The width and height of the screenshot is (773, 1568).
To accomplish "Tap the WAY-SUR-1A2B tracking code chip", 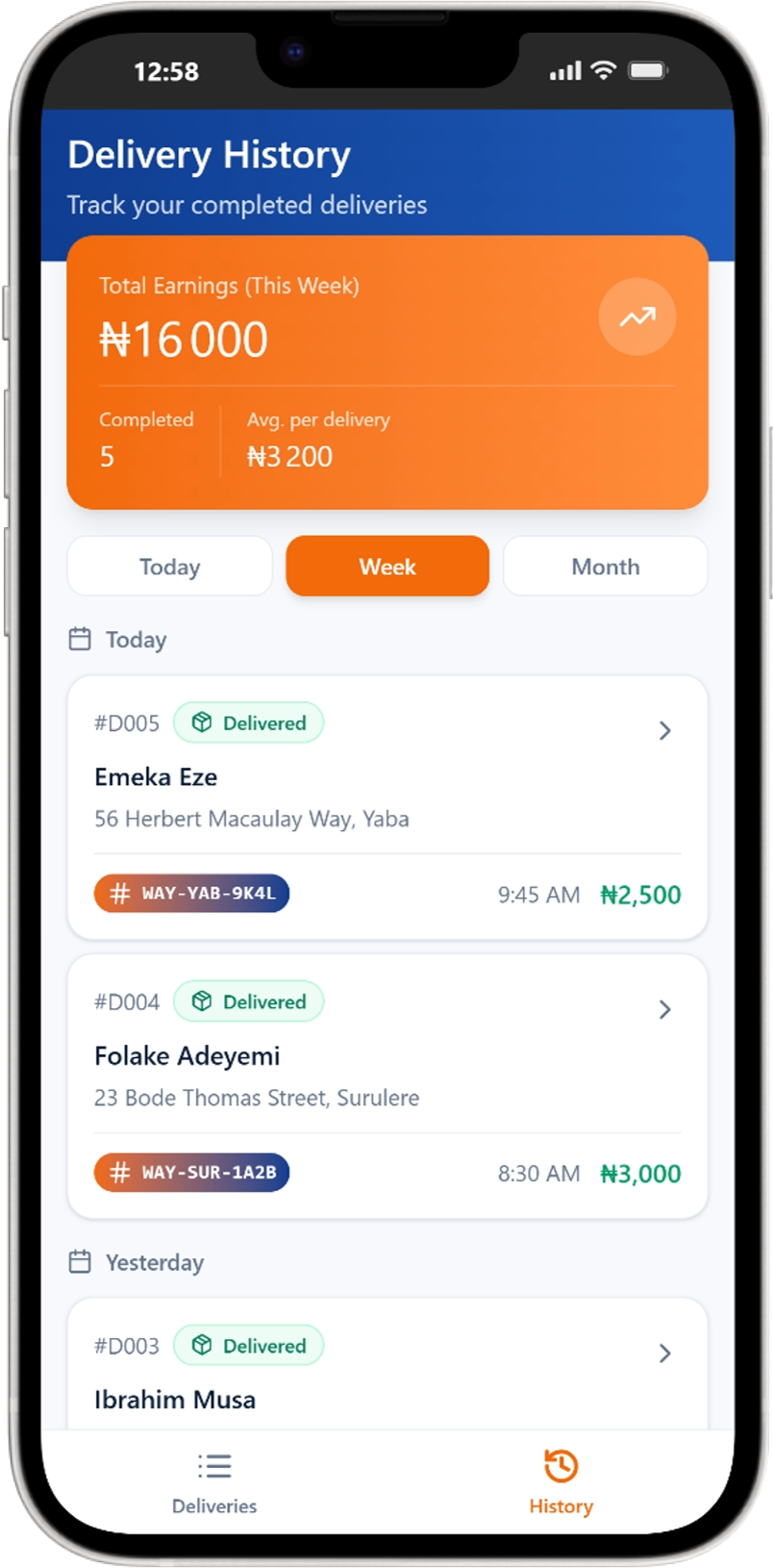I will point(191,1173).
